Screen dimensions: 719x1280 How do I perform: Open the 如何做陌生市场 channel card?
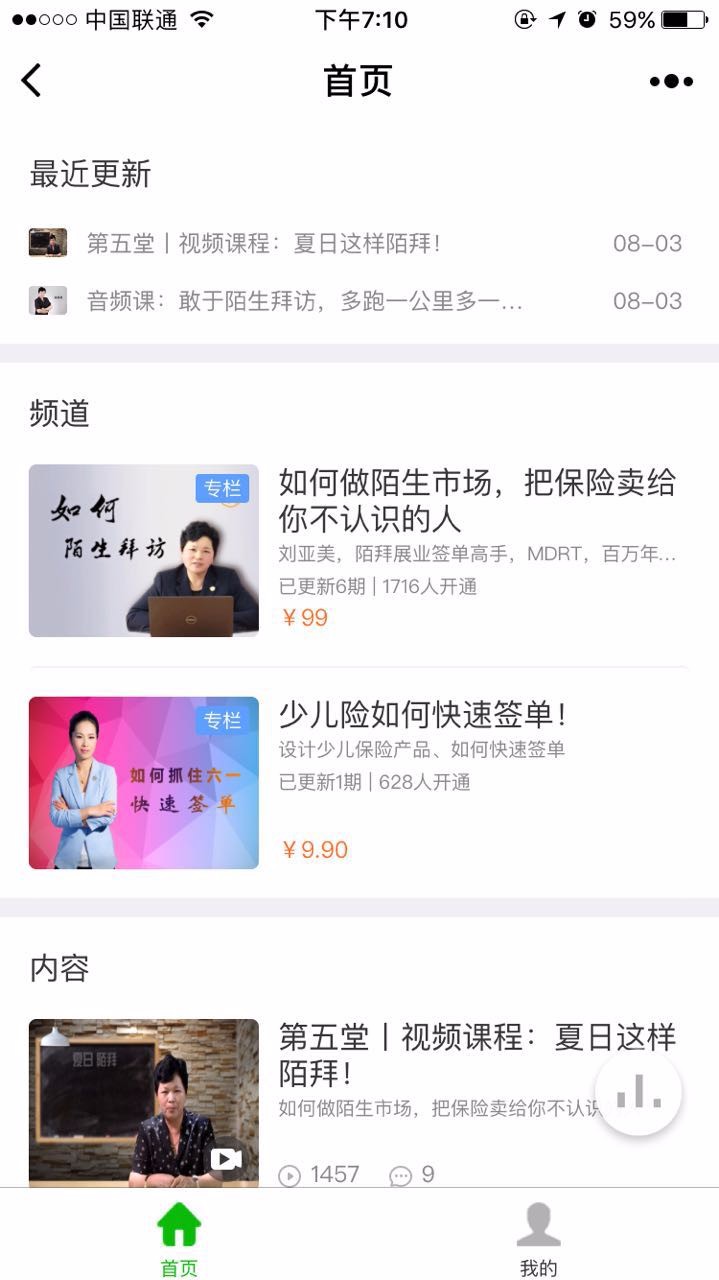(358, 551)
